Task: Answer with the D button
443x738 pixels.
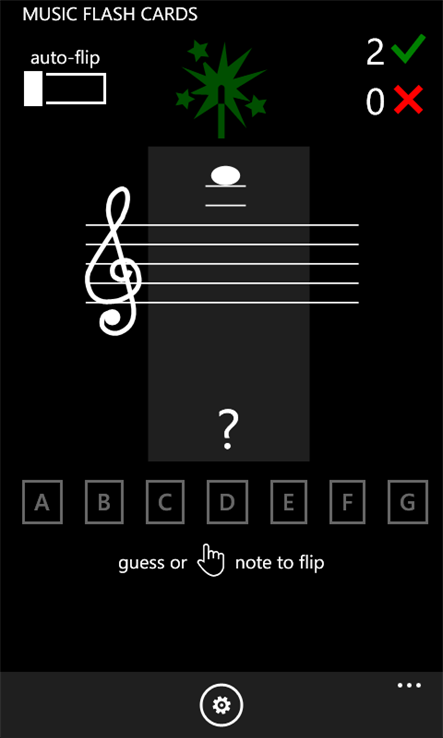Action: pos(227,502)
